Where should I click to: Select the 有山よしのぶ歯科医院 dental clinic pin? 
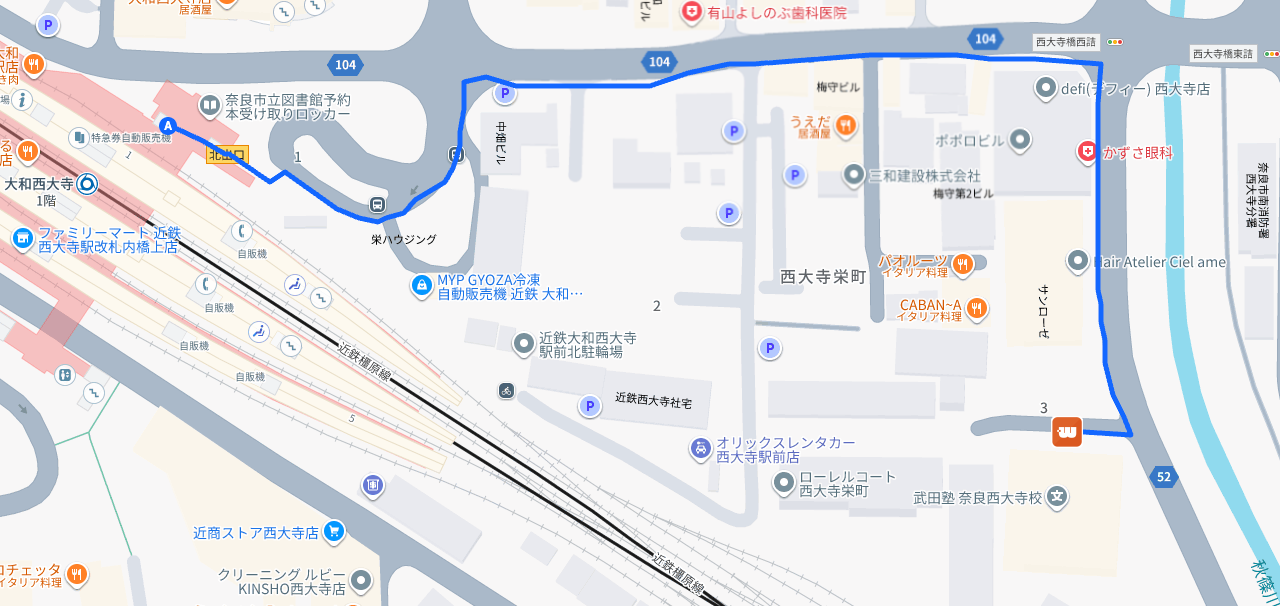click(690, 12)
